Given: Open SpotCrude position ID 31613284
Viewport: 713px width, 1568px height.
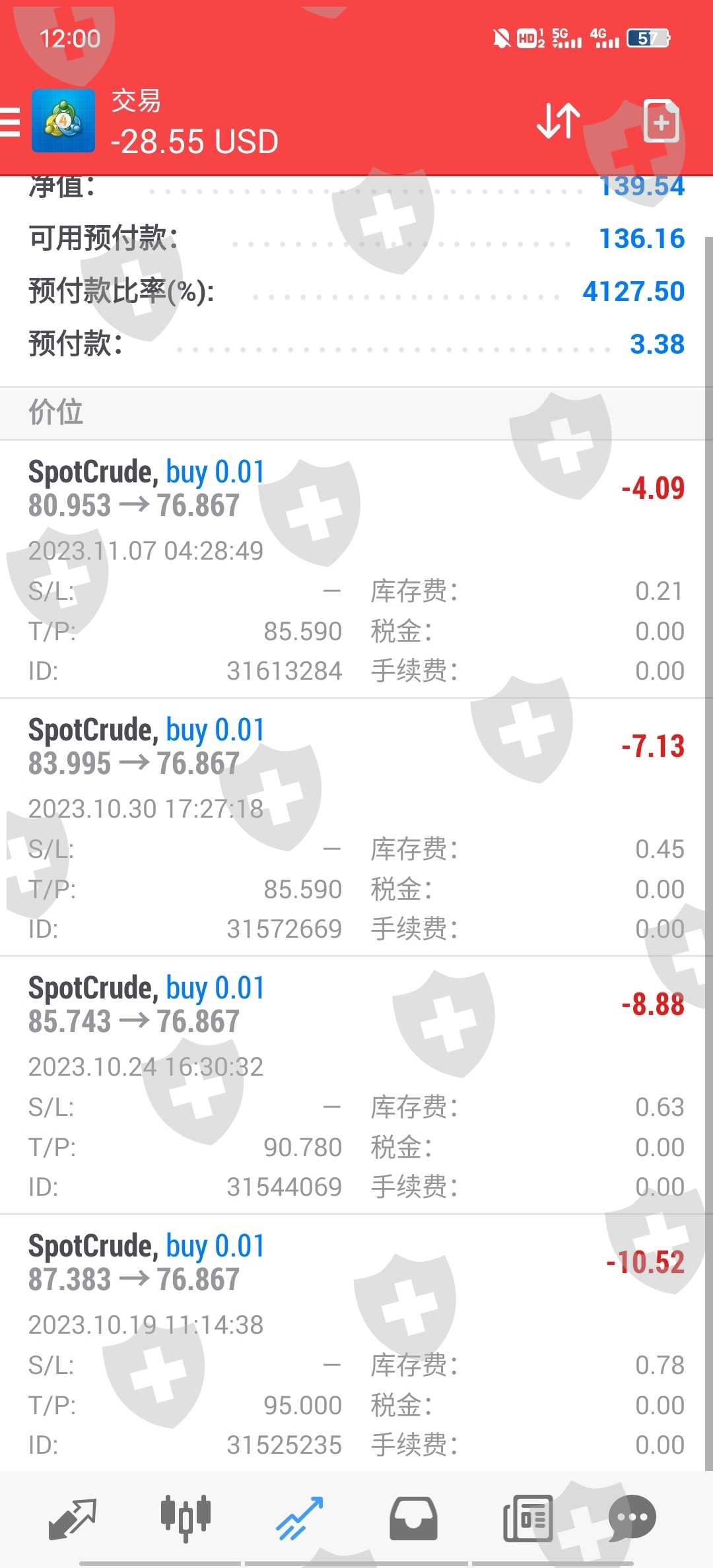Looking at the screenshot, I should pos(356,569).
